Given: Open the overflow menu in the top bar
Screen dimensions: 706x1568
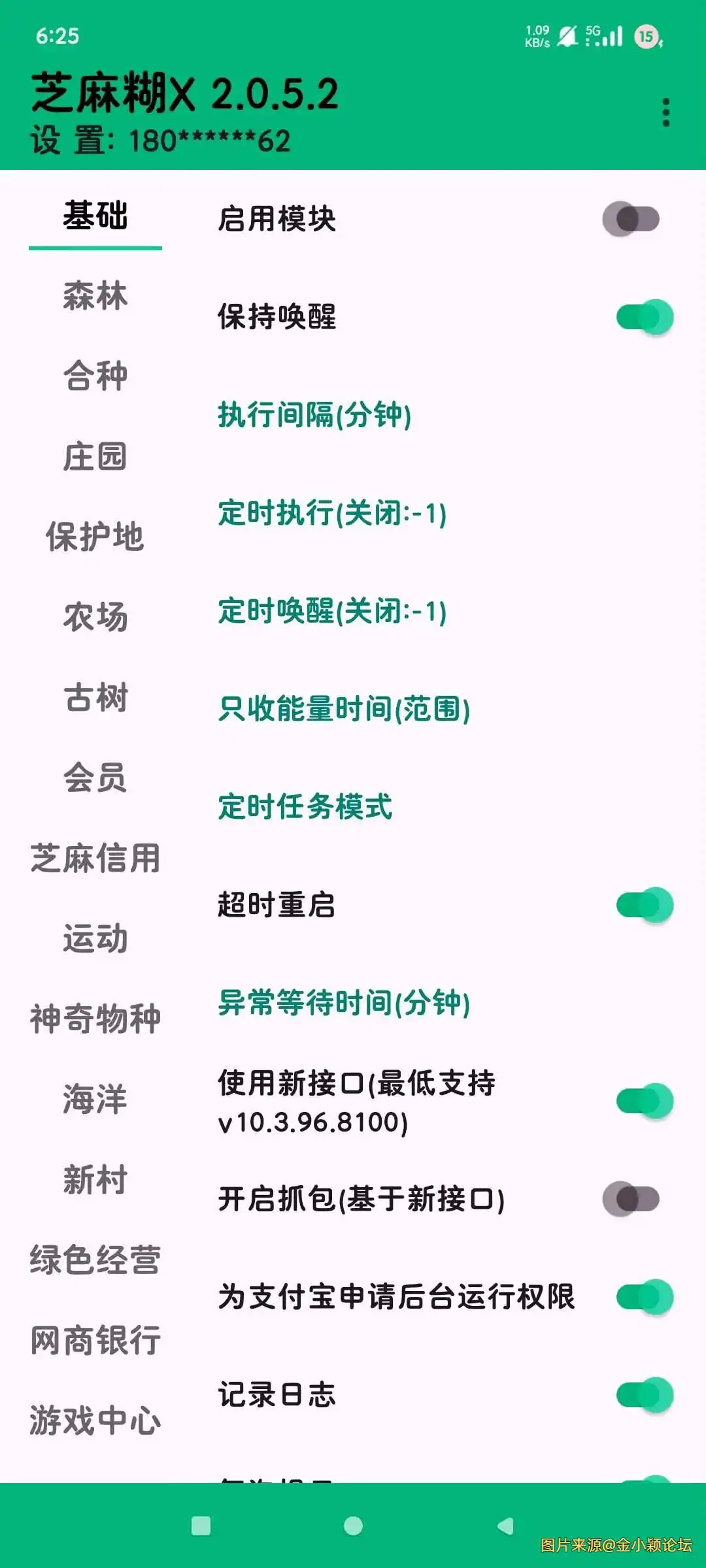Looking at the screenshot, I should pyautogui.click(x=666, y=110).
